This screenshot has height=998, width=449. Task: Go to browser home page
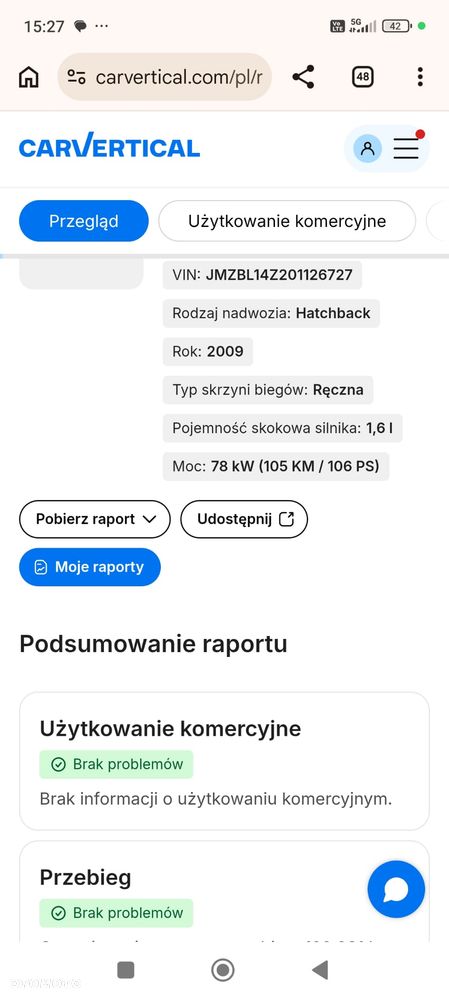(29, 77)
